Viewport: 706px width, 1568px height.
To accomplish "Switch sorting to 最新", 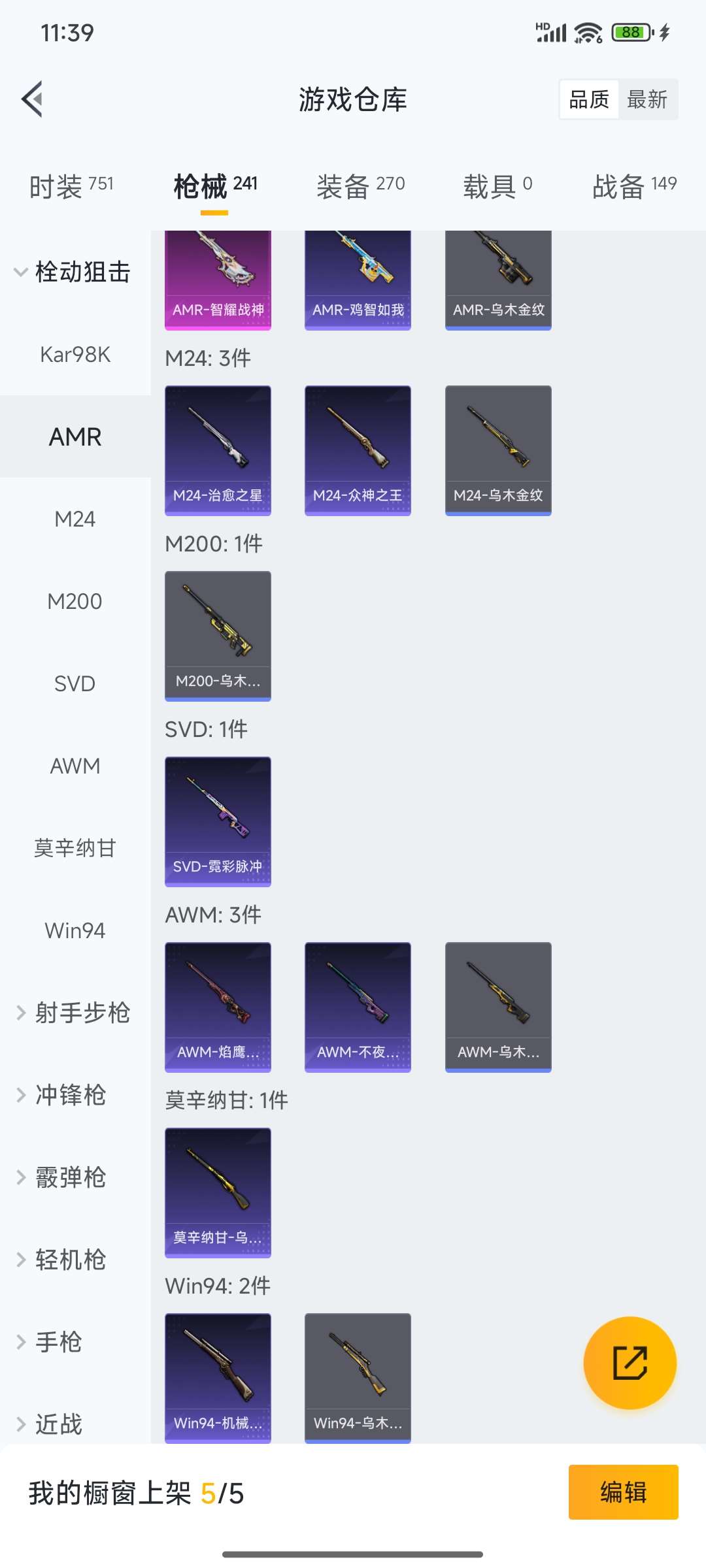I will 648,99.
